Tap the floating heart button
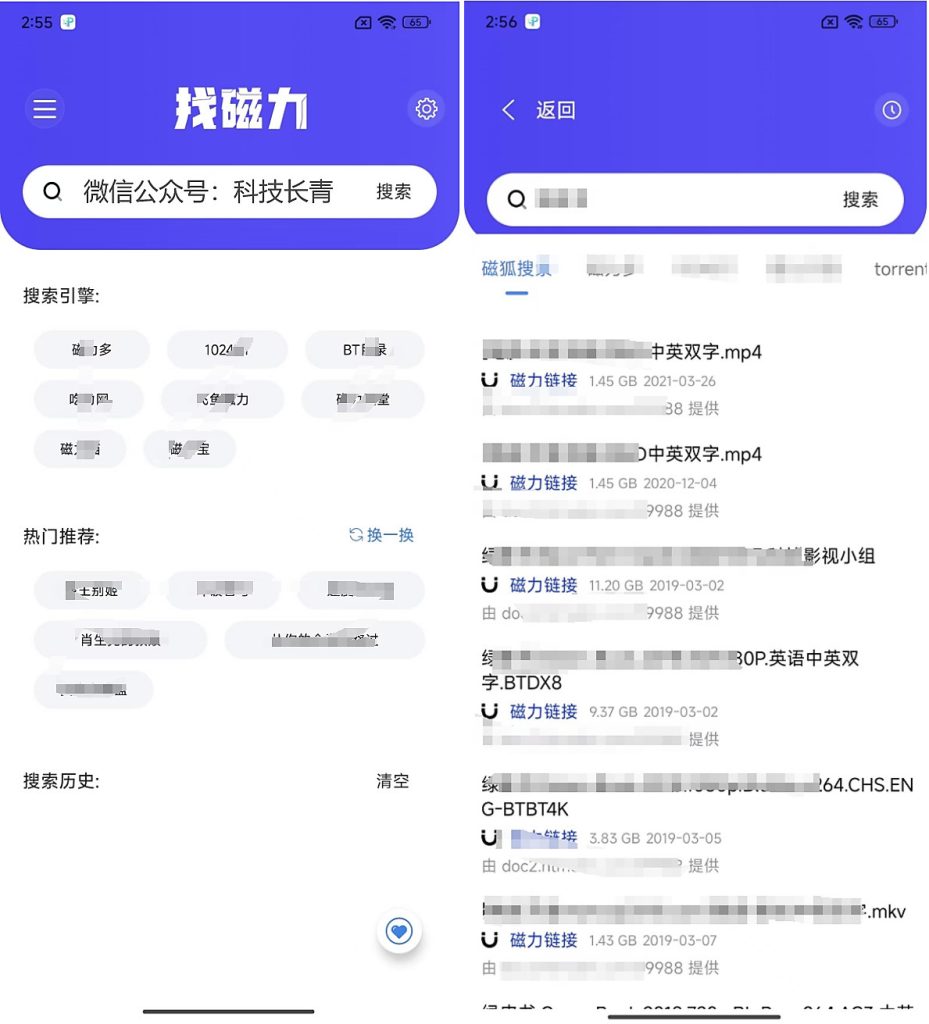This screenshot has width=929, height=1024. pyautogui.click(x=399, y=932)
